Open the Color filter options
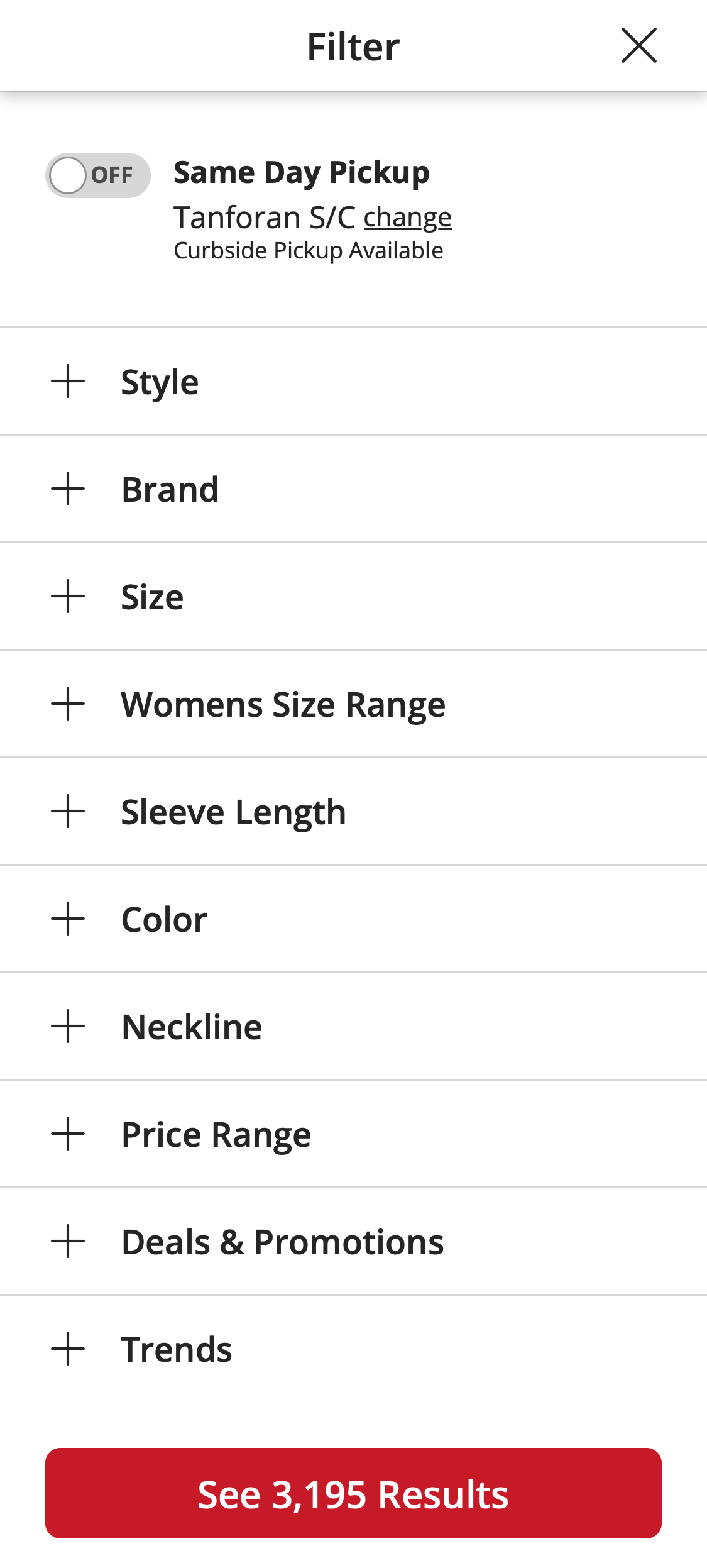This screenshot has height=1568, width=707. coord(164,919)
